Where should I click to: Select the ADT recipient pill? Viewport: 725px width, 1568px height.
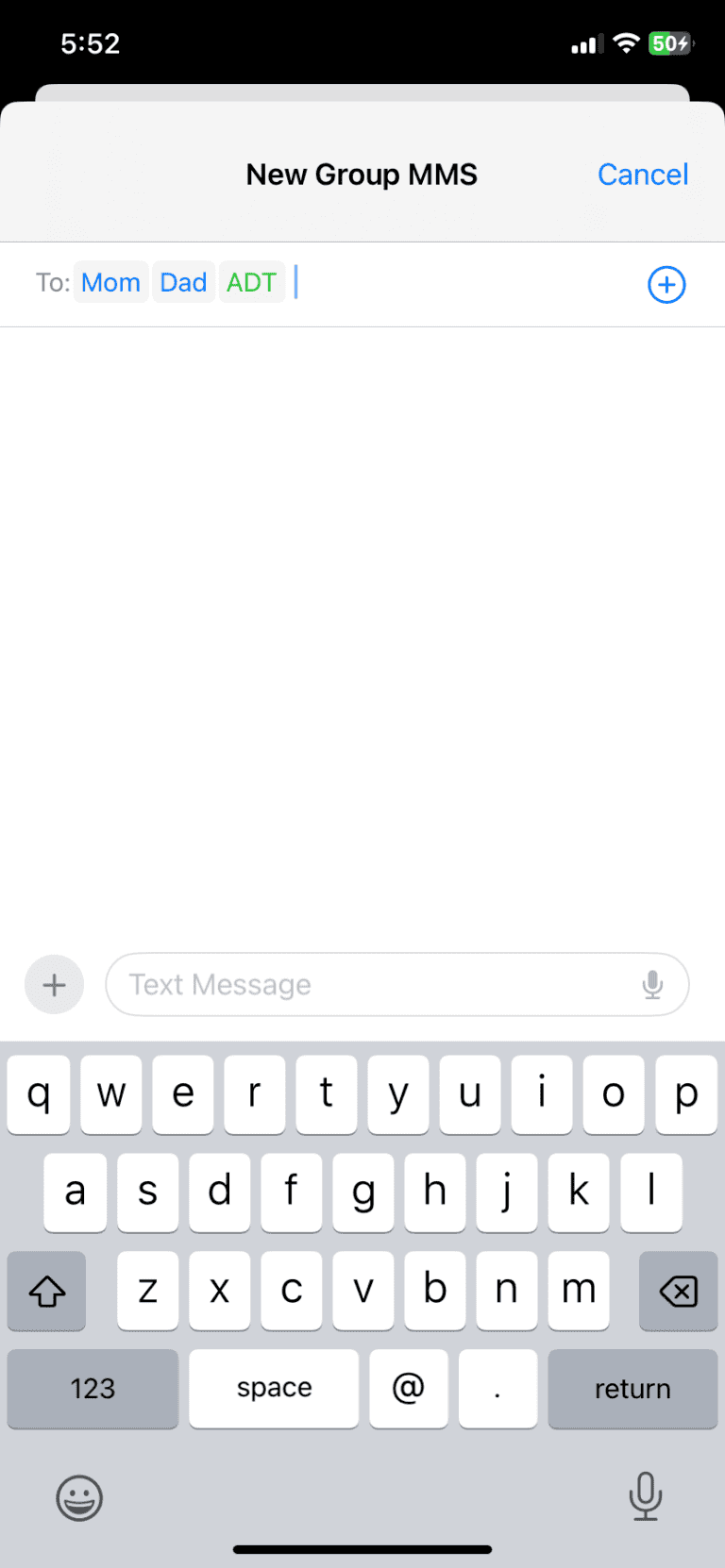(251, 282)
